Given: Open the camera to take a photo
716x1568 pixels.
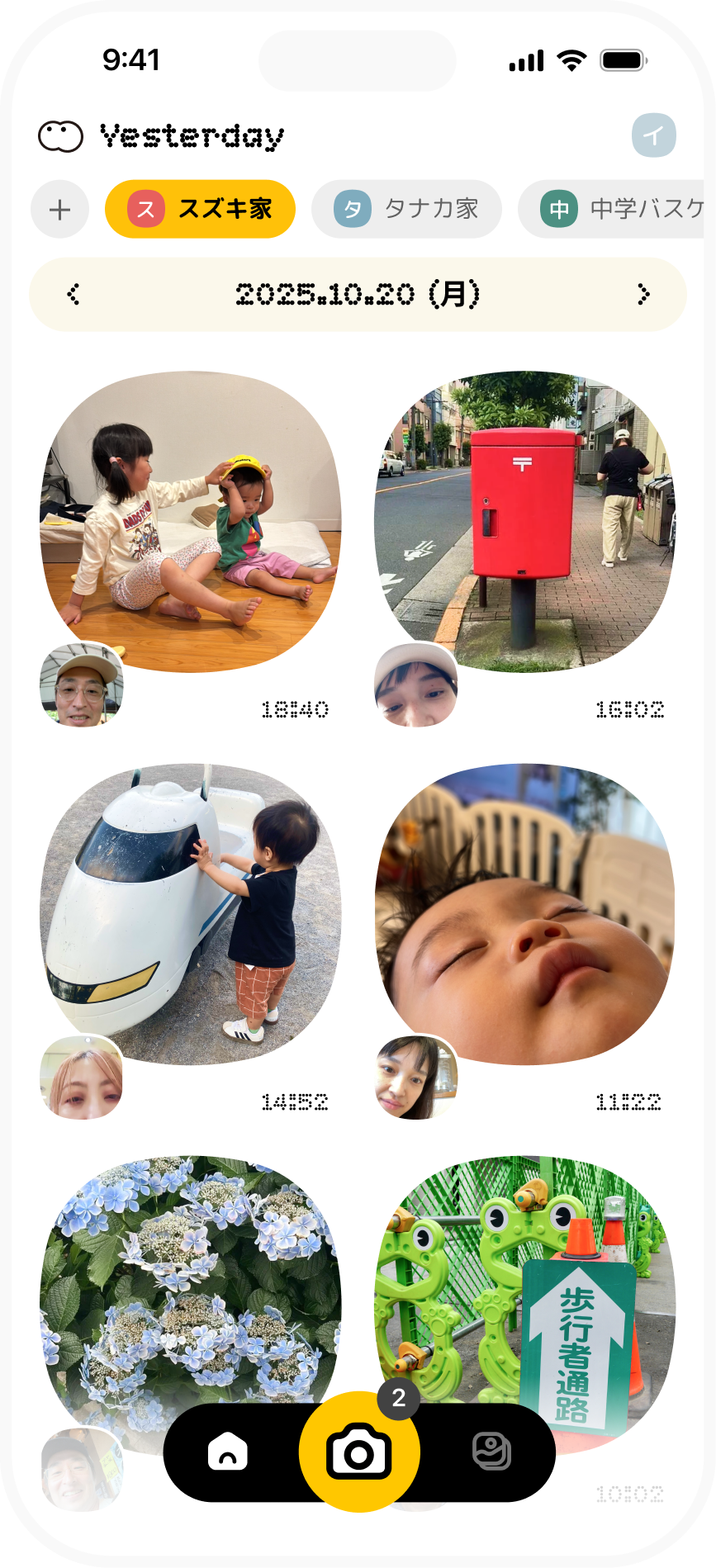Looking at the screenshot, I should point(359,1452).
